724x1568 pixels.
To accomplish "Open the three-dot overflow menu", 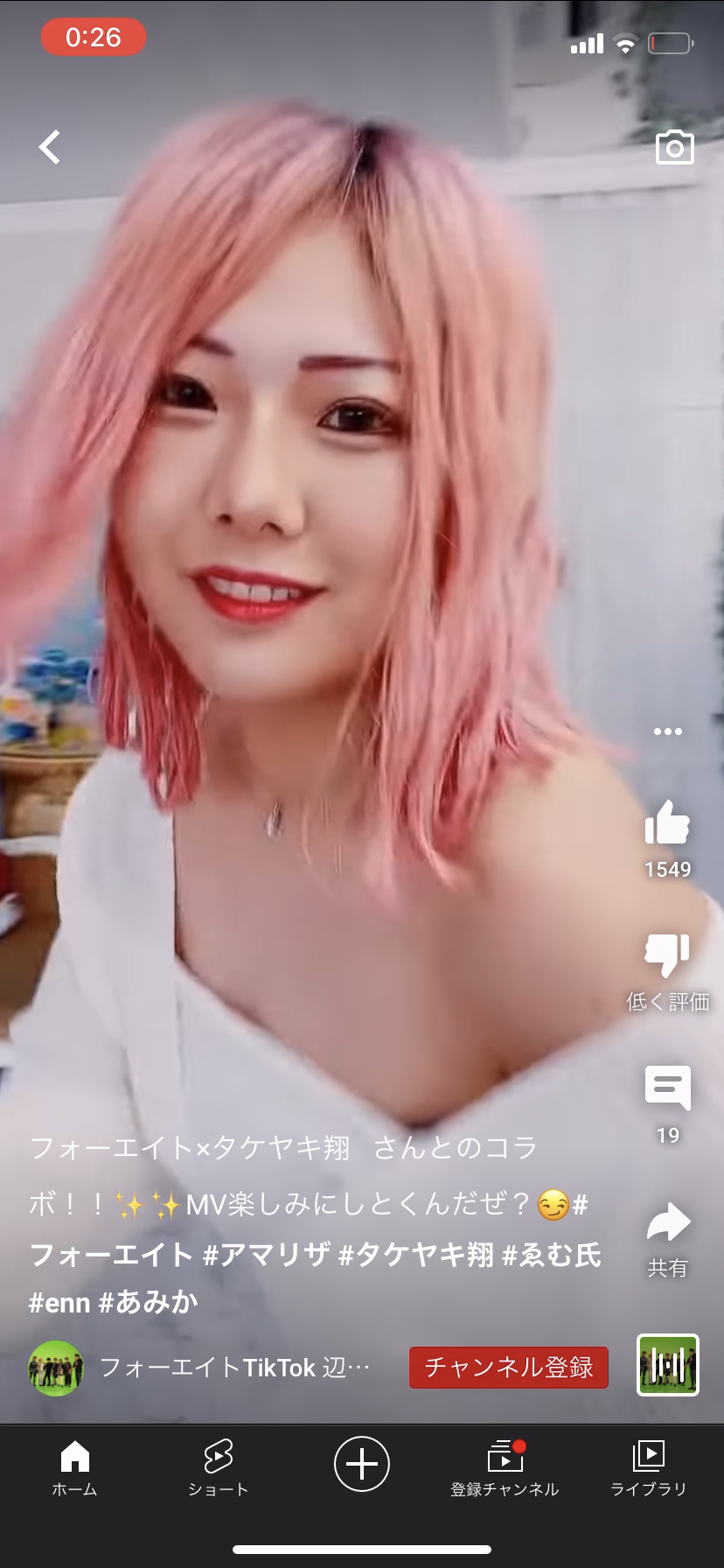I will tap(667, 731).
